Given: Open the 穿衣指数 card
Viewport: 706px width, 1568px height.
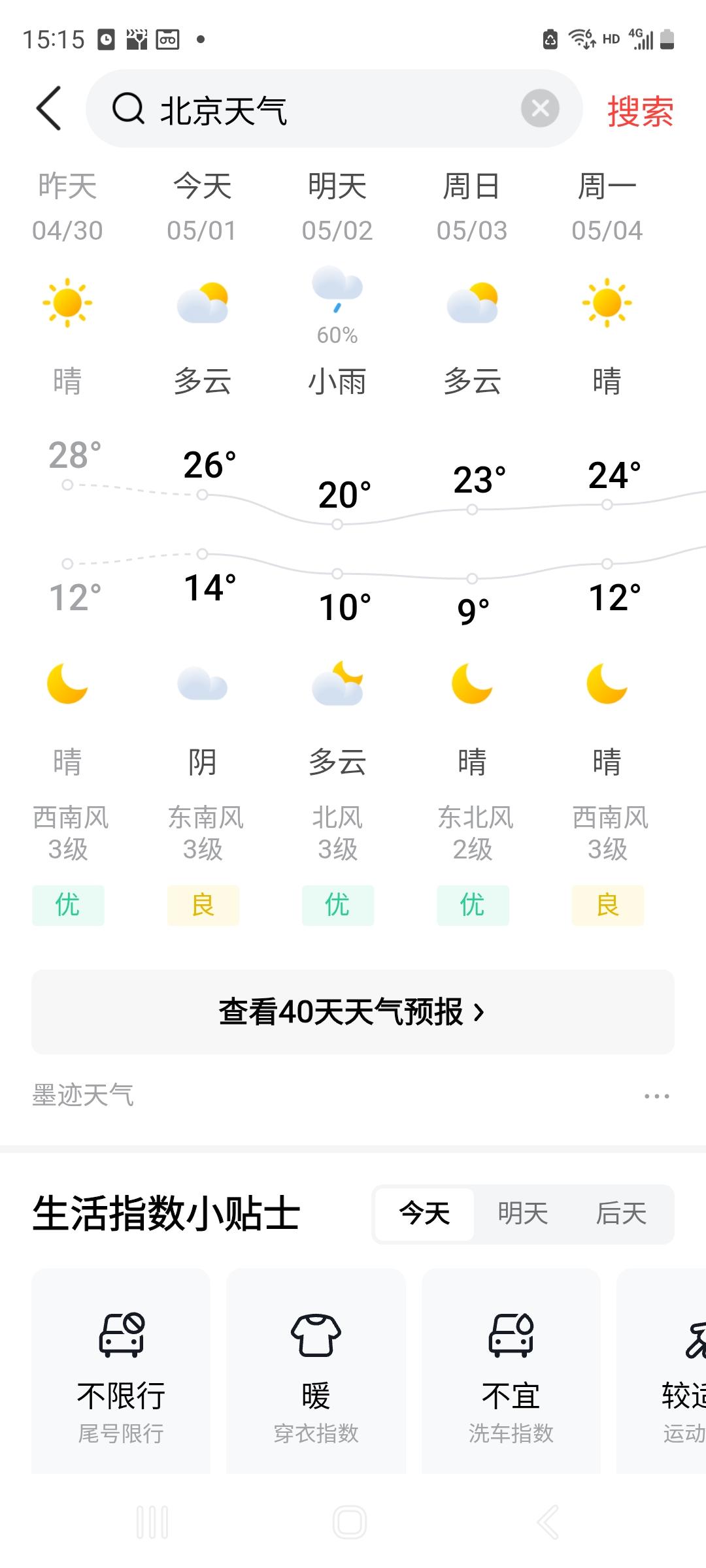Looking at the screenshot, I should point(316,1371).
